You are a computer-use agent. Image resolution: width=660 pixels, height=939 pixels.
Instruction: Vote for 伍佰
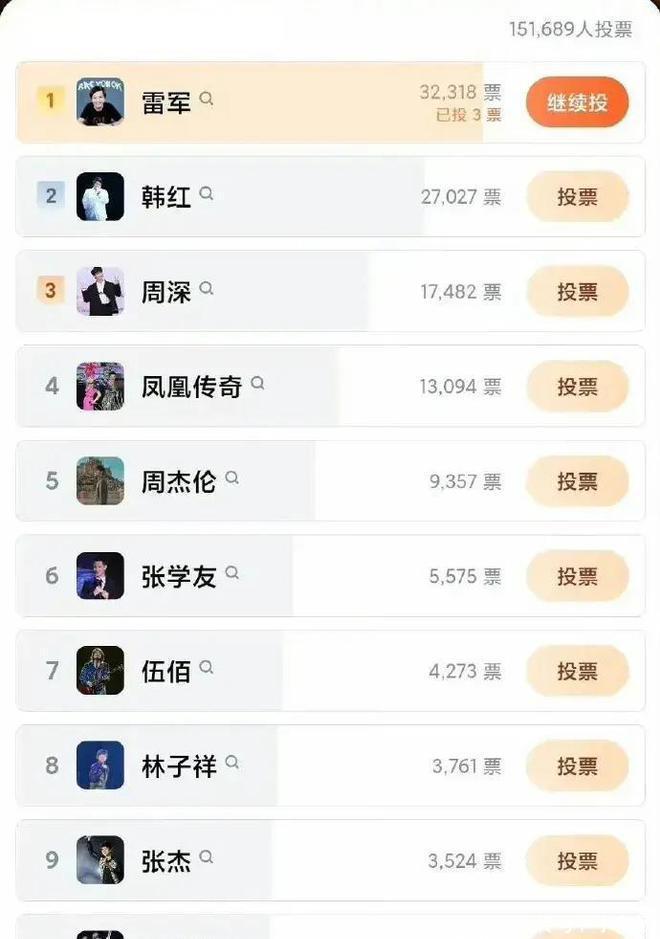pyautogui.click(x=577, y=671)
